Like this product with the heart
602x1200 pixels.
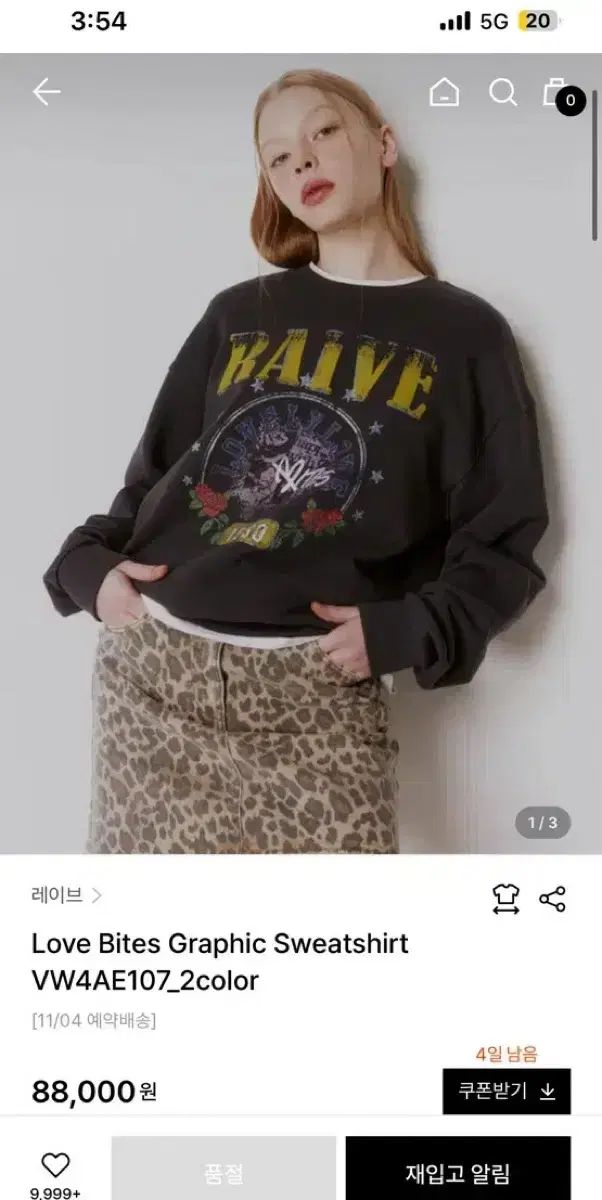pyautogui.click(x=54, y=1166)
